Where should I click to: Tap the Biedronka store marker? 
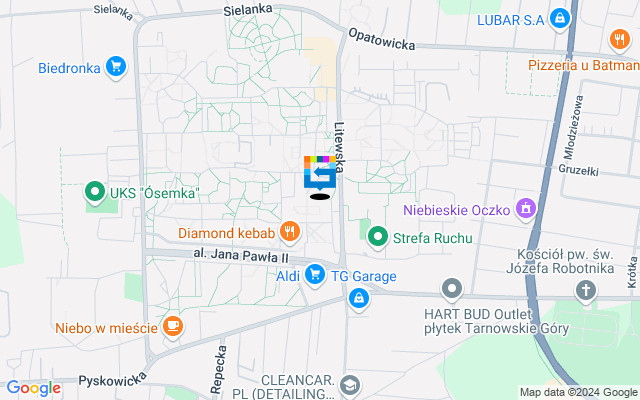tap(116, 68)
